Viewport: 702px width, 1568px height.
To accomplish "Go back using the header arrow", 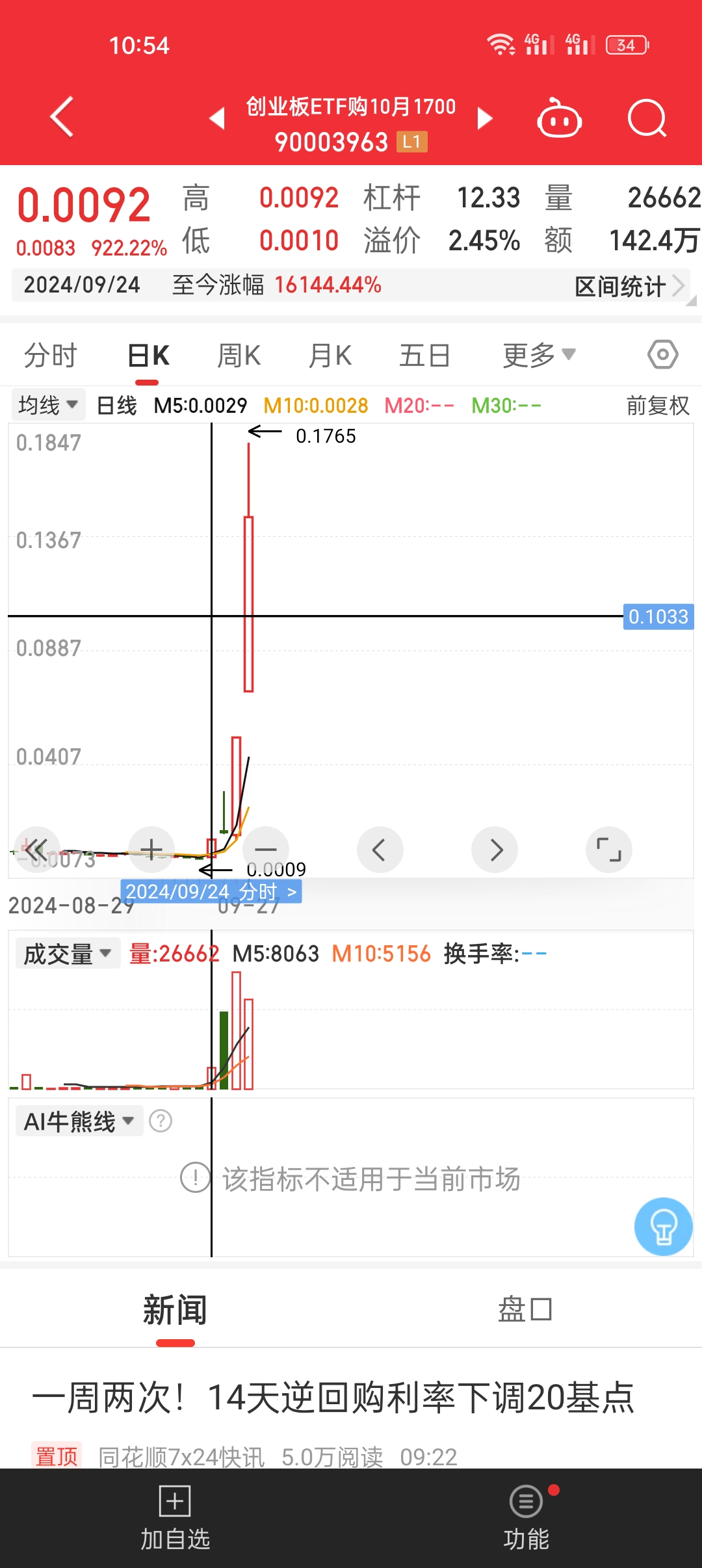I will (62, 118).
